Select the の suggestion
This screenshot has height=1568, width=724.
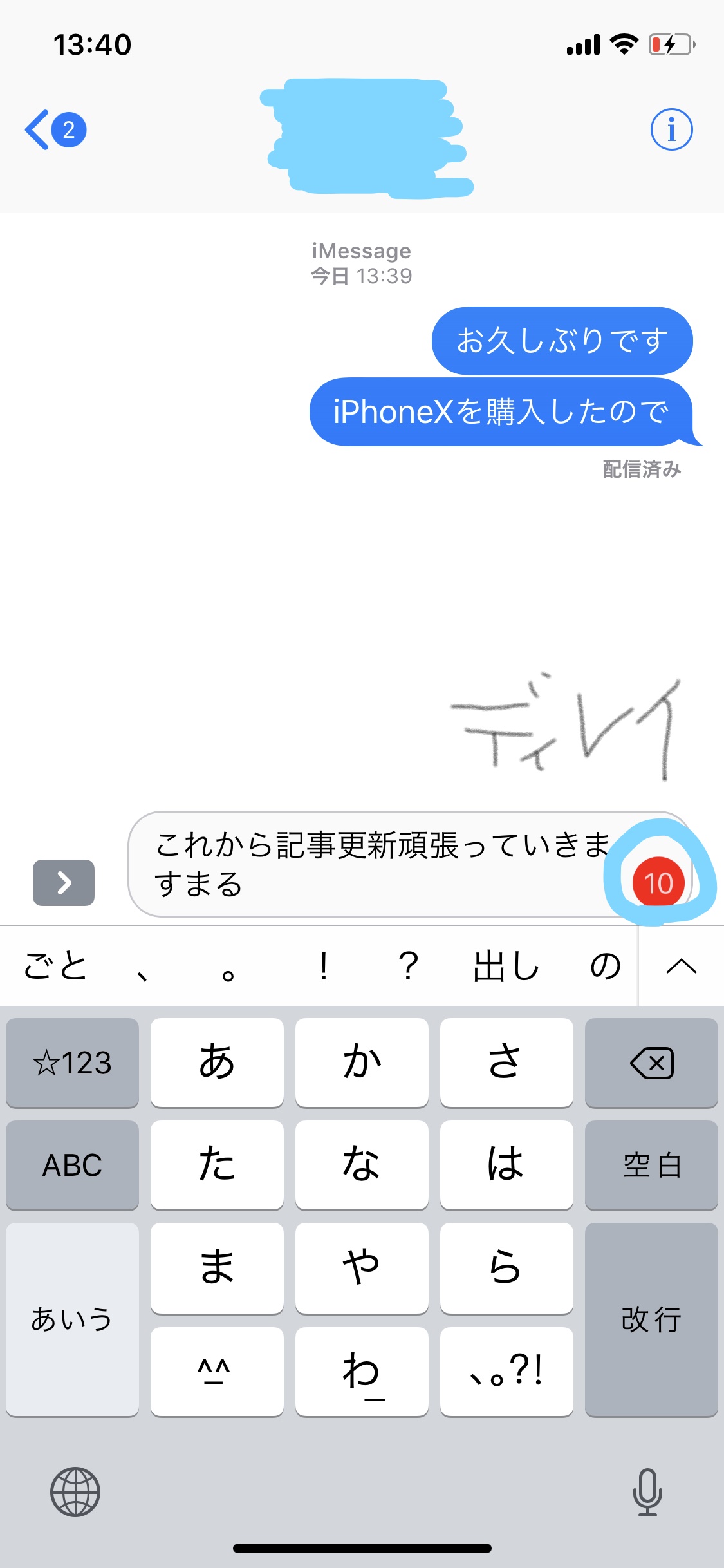coord(605,967)
